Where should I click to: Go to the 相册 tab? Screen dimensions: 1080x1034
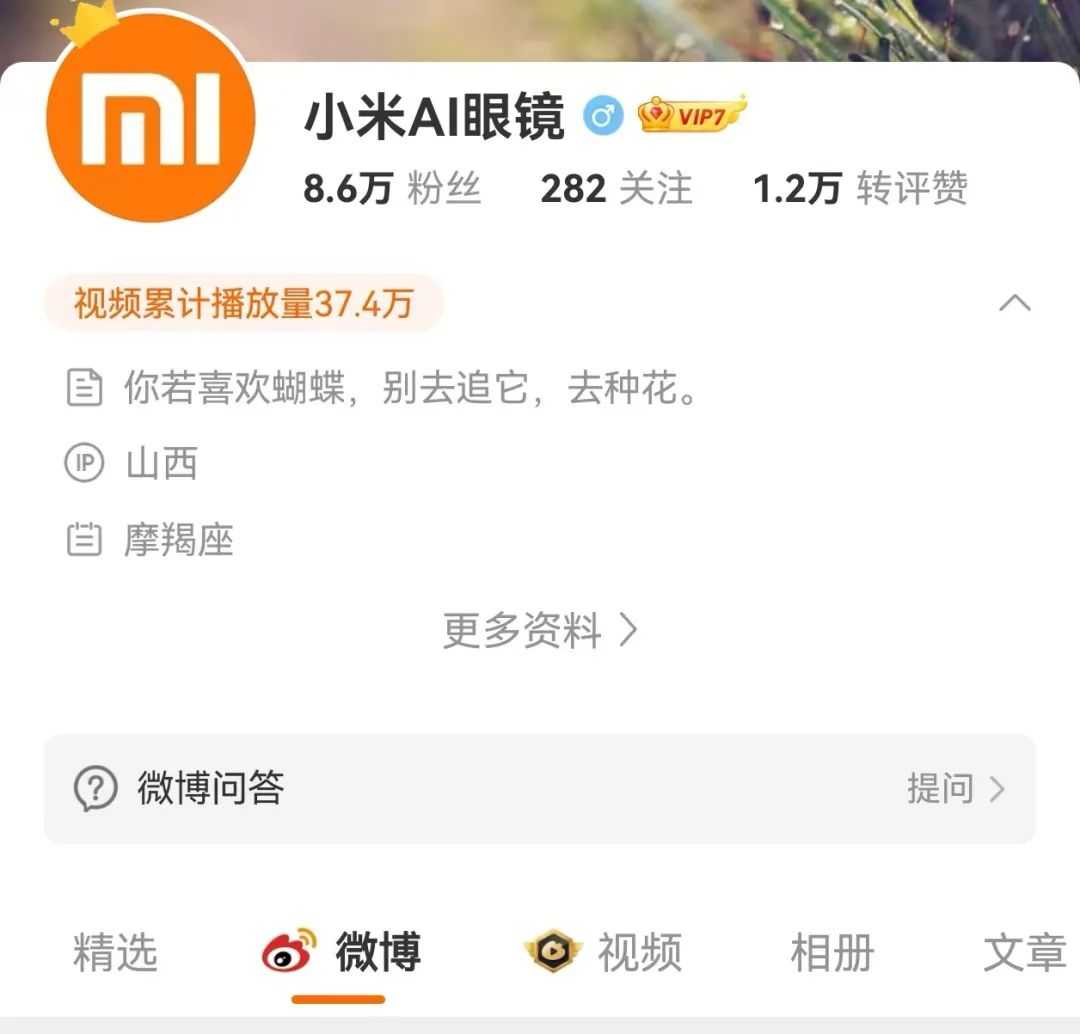coord(832,952)
